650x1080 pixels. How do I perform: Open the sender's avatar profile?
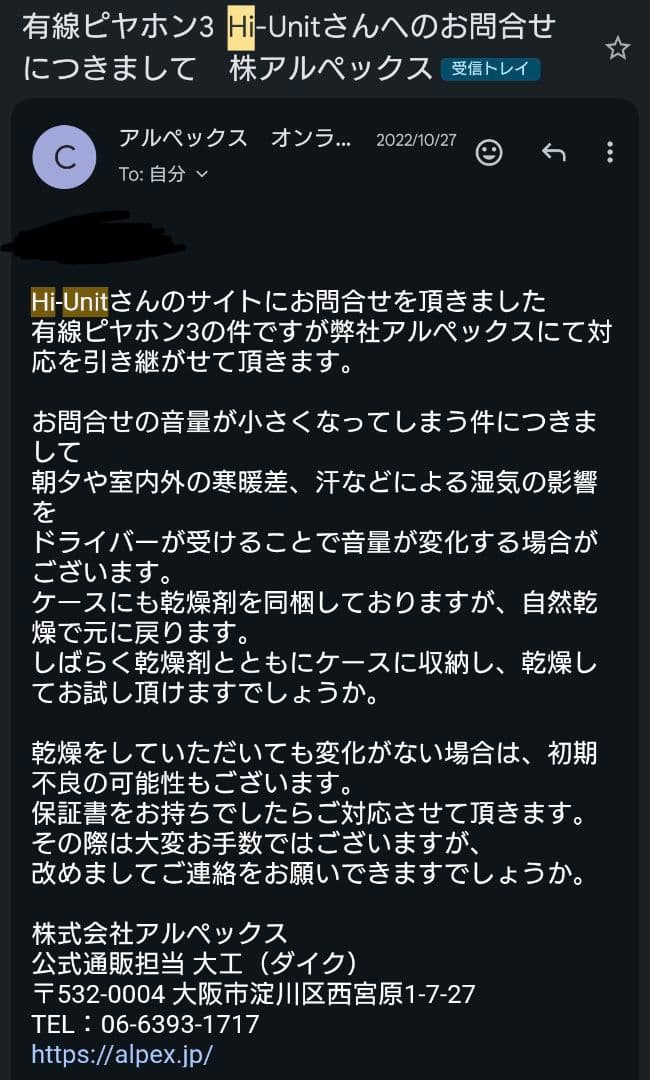(65, 157)
